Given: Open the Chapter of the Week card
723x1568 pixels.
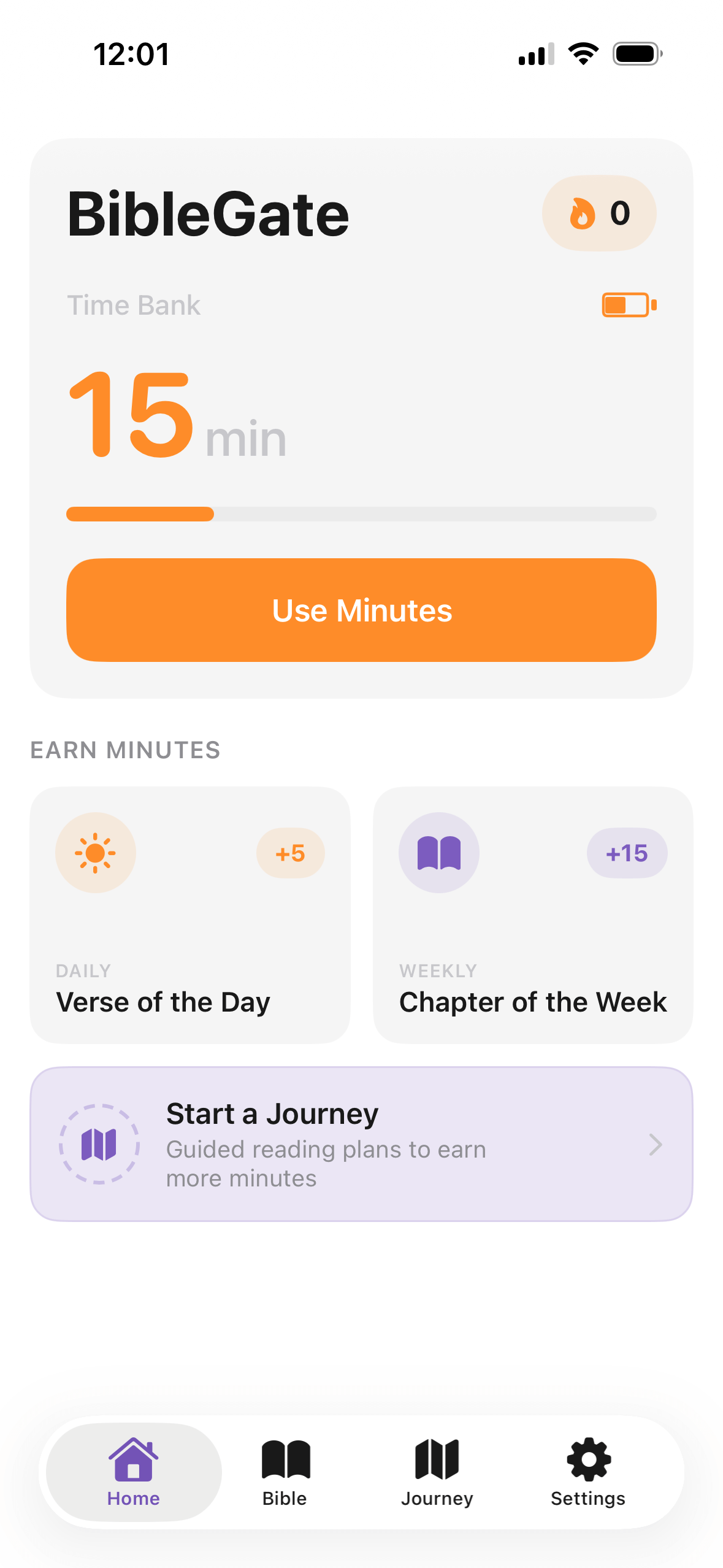Looking at the screenshot, I should 533,915.
